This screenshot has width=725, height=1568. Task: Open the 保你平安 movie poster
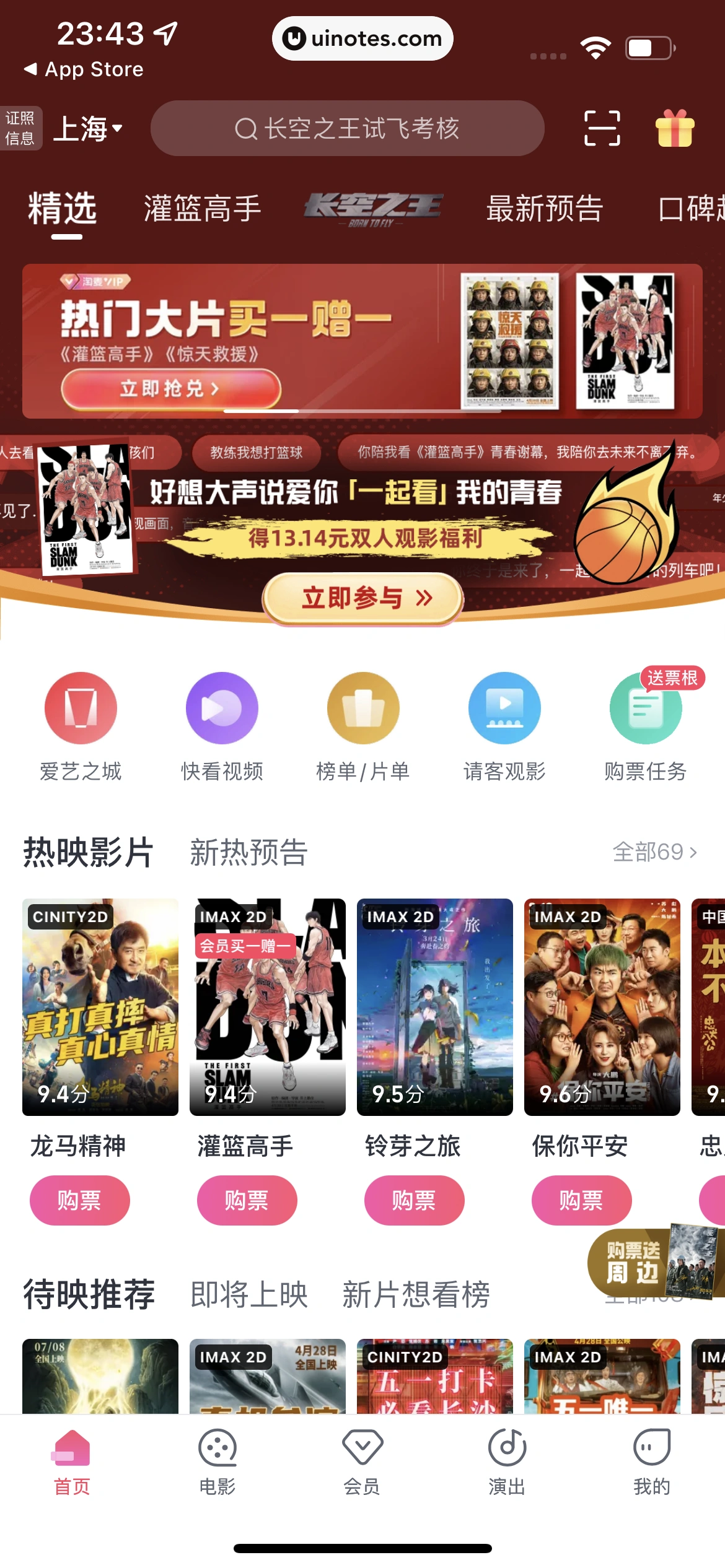(602, 1007)
